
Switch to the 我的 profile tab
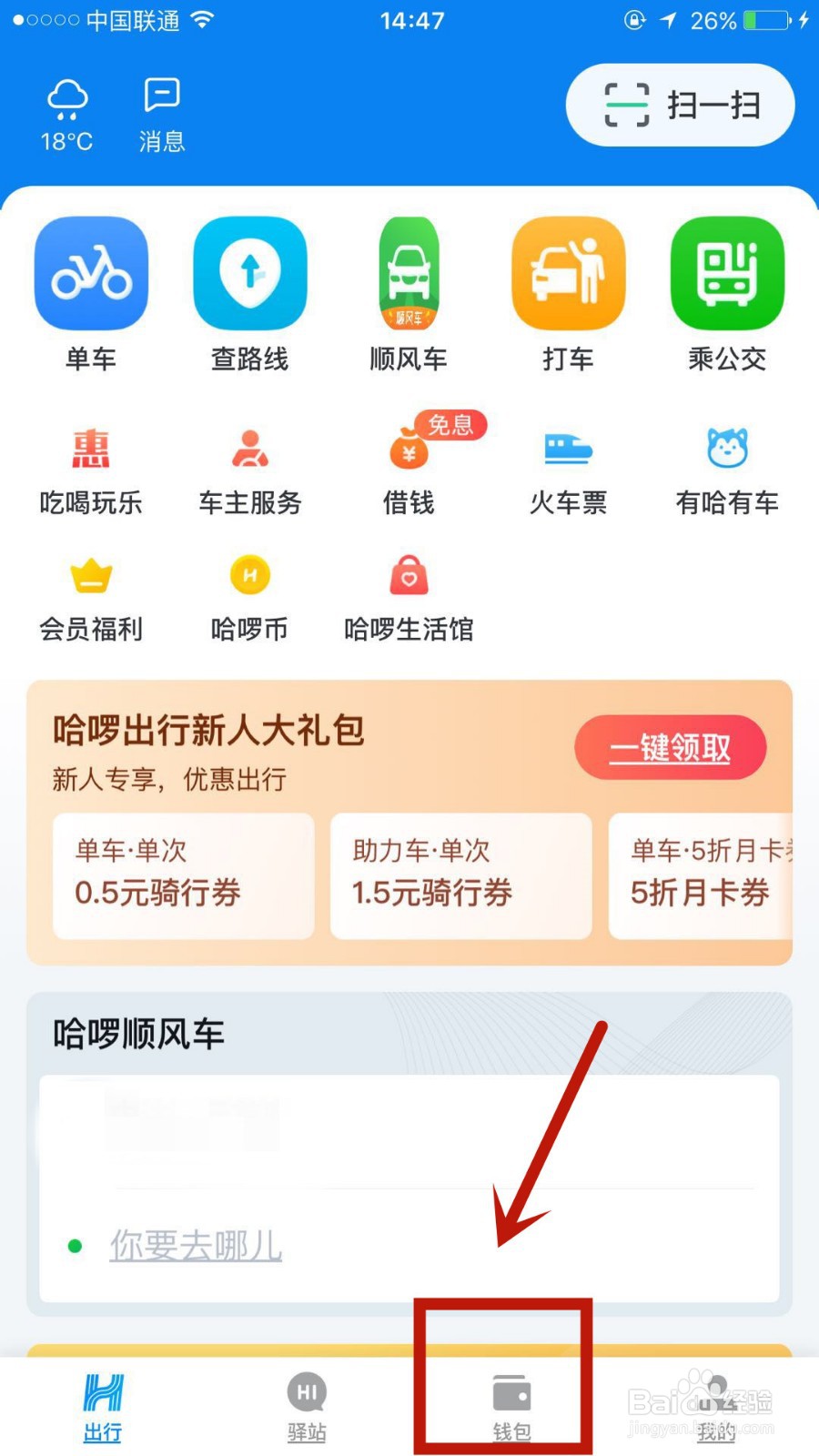point(715,1401)
